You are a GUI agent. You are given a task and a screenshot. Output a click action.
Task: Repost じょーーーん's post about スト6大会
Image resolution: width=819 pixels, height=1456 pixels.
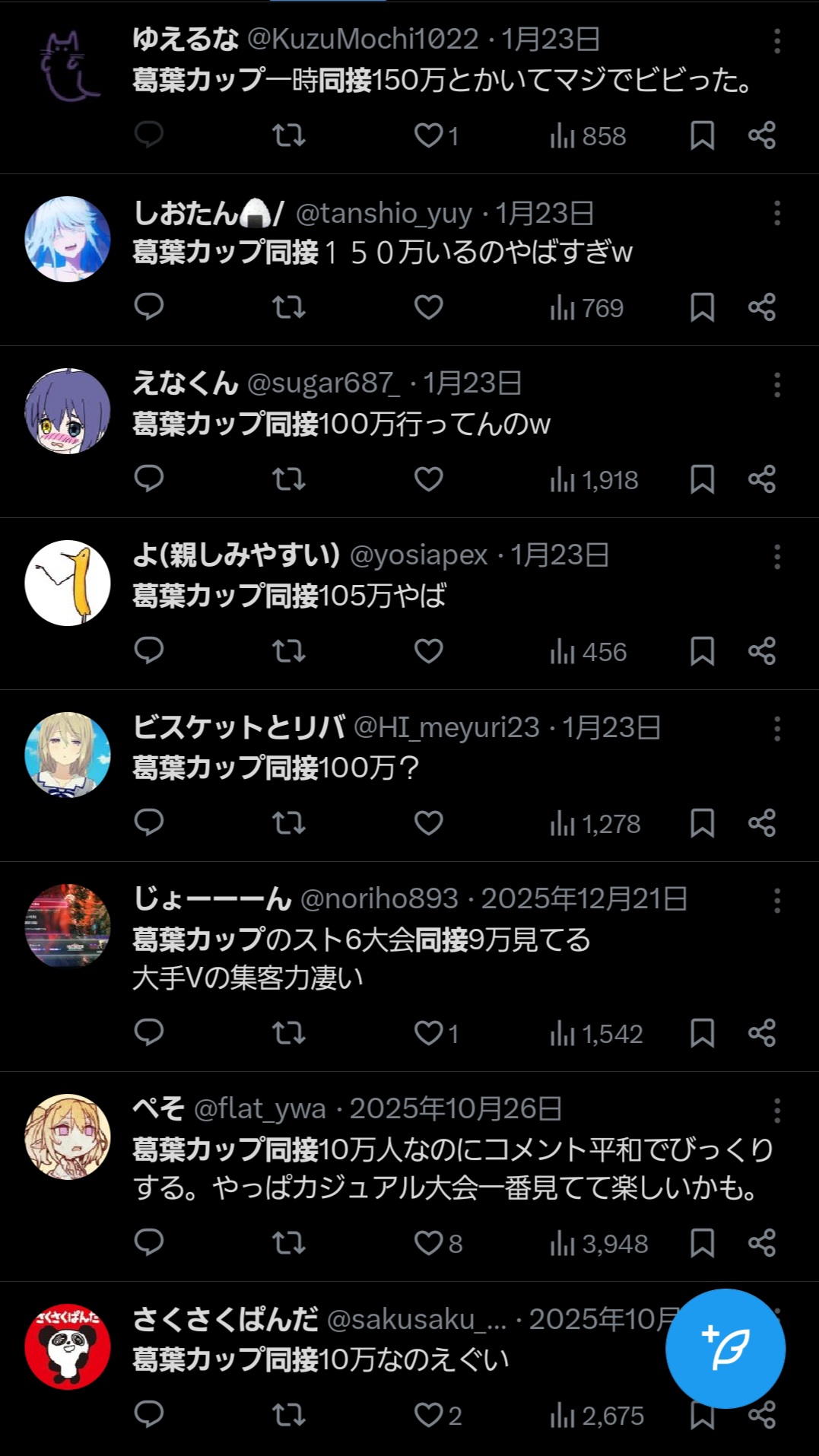[x=289, y=1033]
